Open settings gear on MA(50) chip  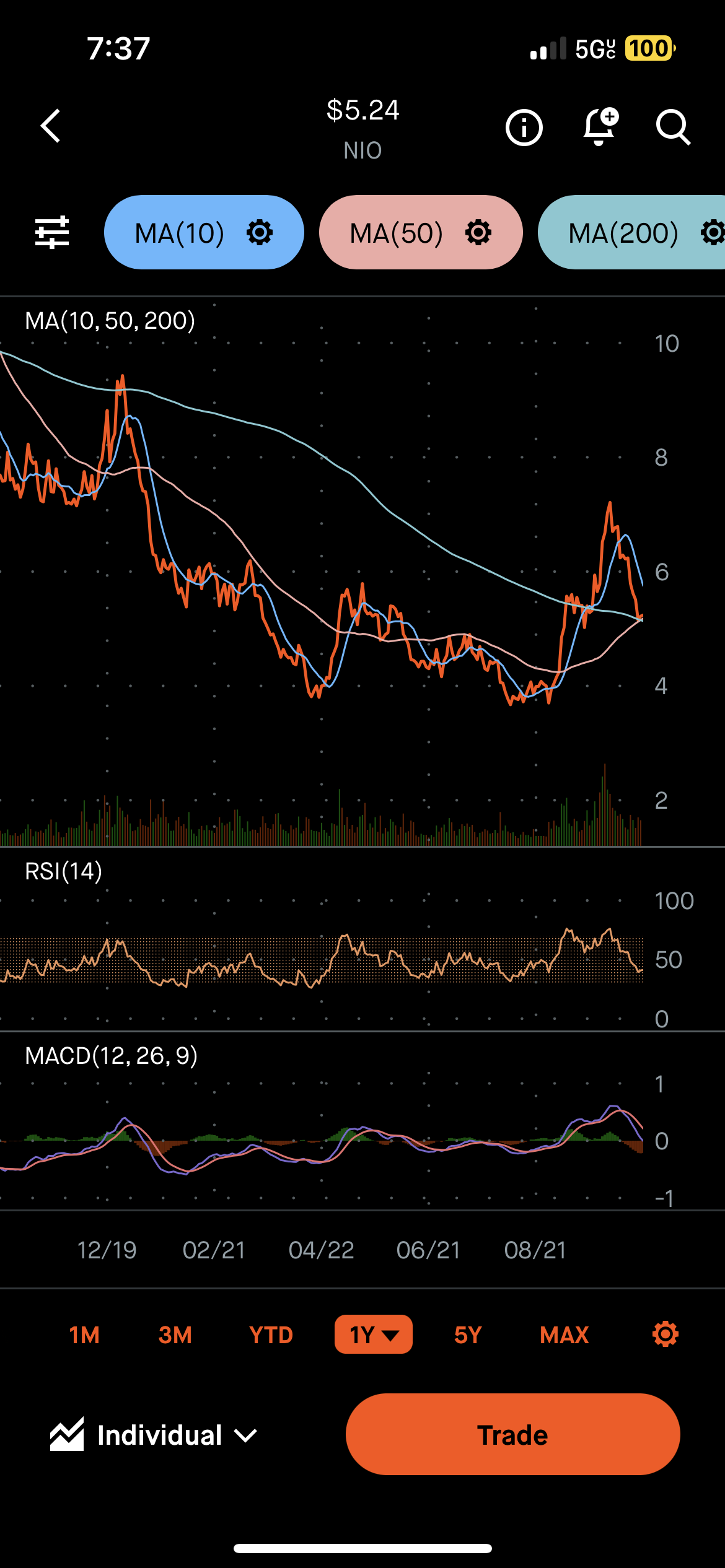tap(478, 233)
